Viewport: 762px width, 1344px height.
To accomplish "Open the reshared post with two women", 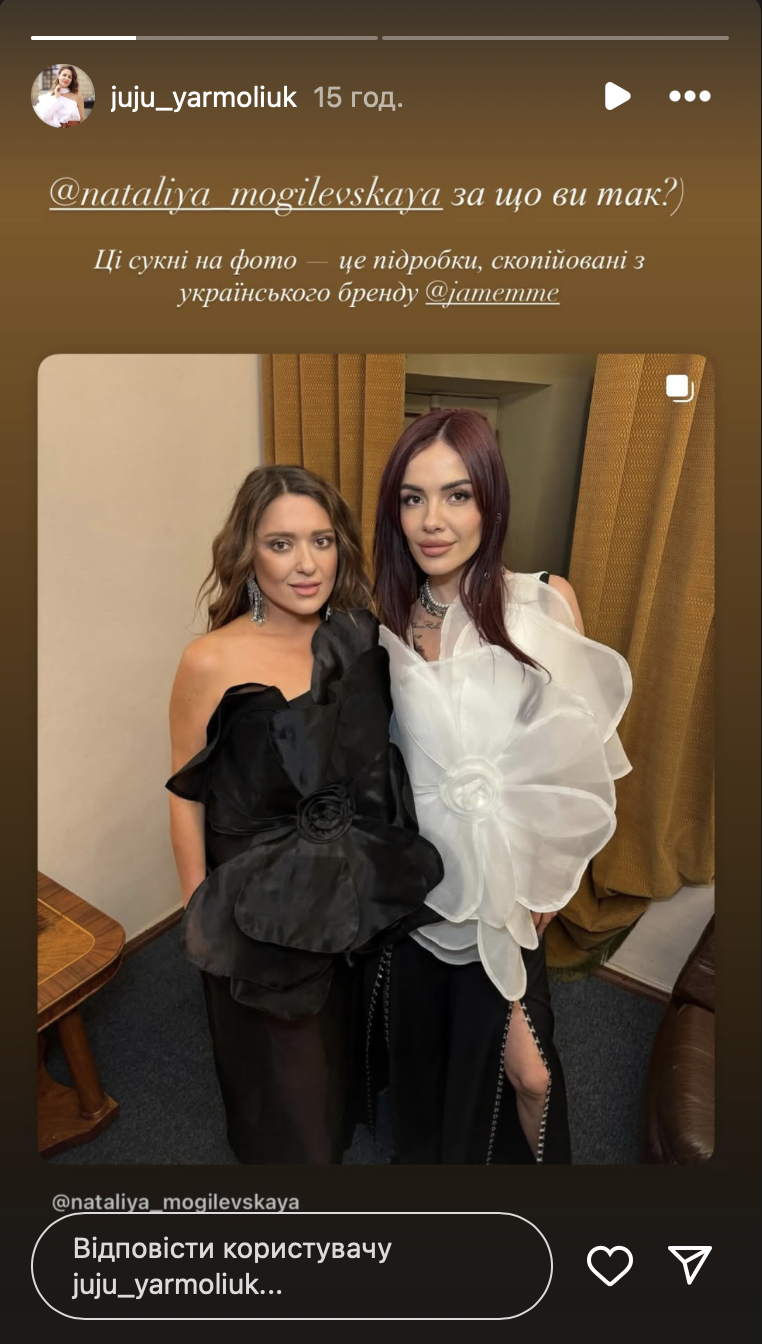I will point(376,758).
